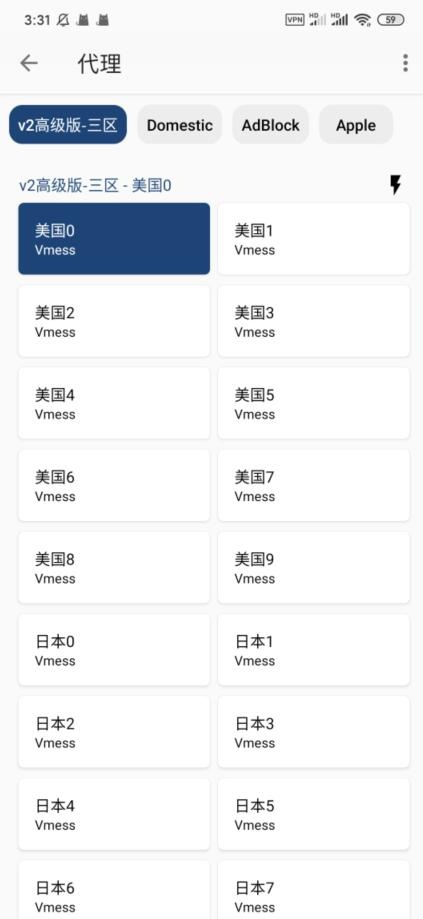Select proxy node 美国2

click(114, 321)
